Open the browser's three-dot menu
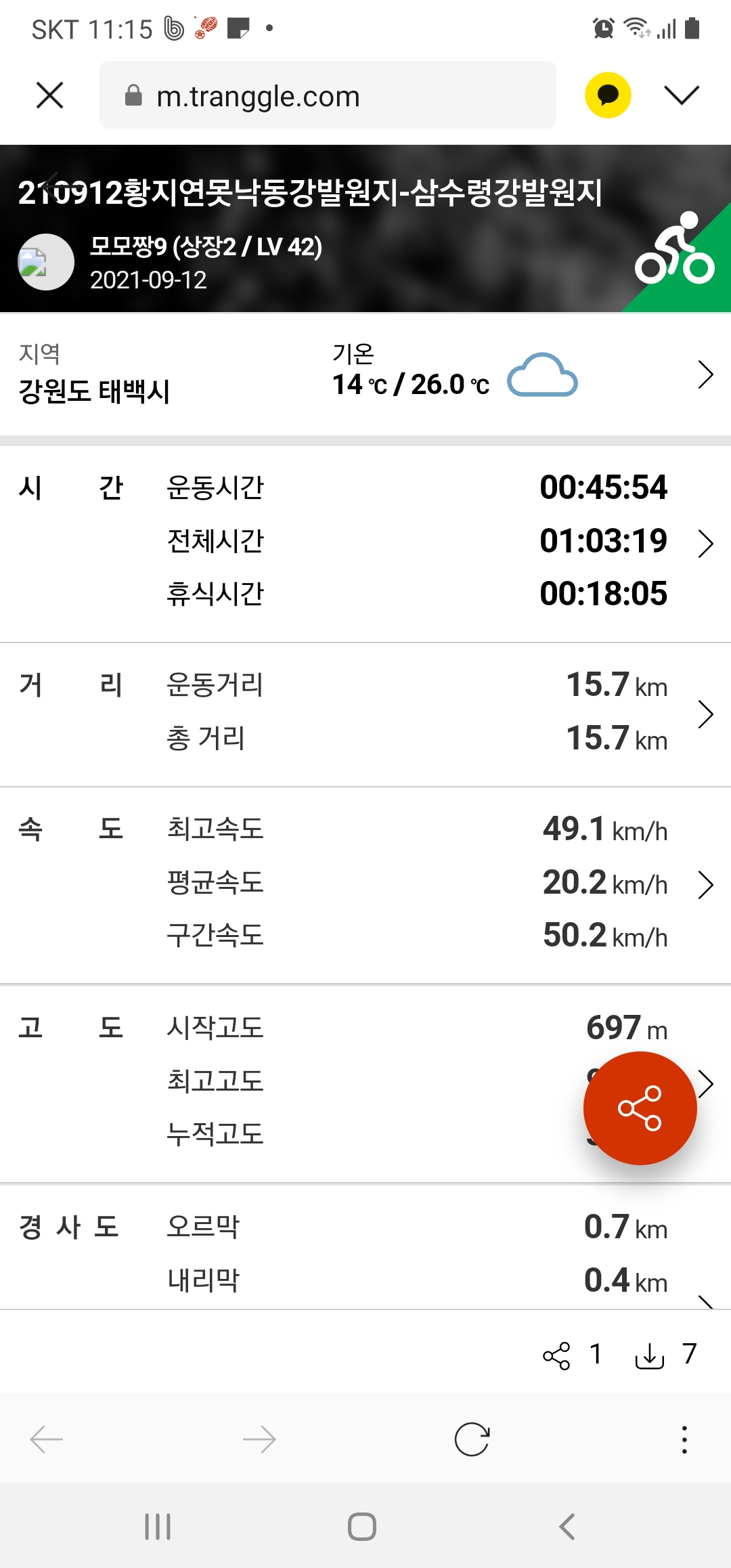Image resolution: width=731 pixels, height=1568 pixels. pos(684,1439)
